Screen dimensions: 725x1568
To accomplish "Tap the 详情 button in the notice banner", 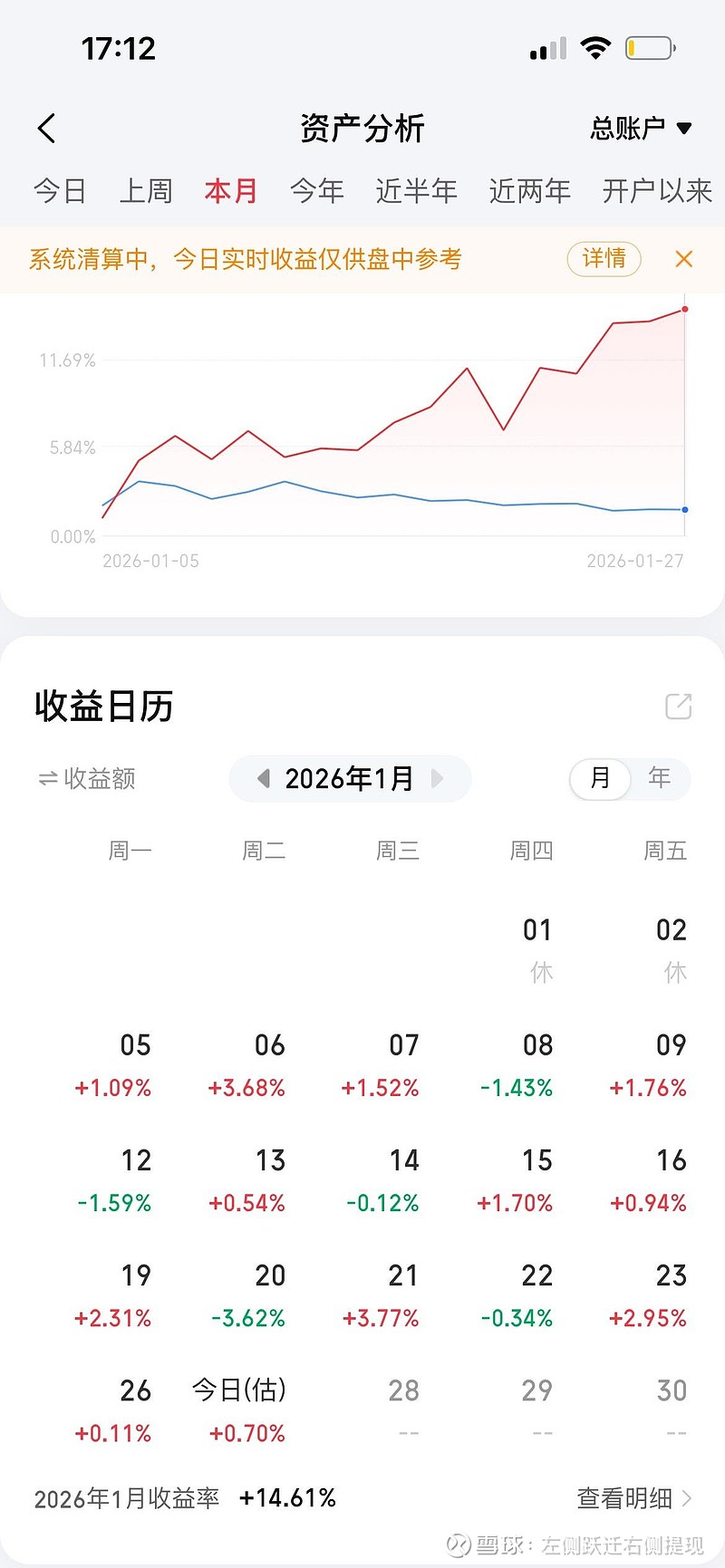I will (x=603, y=259).
